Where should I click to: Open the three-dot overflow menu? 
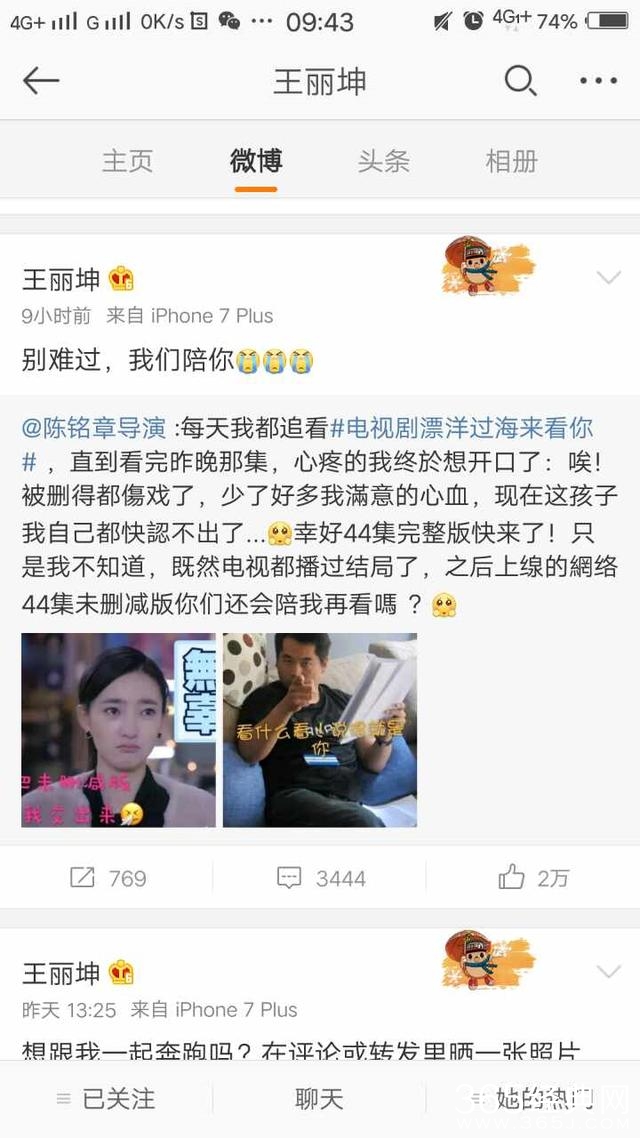pos(598,81)
